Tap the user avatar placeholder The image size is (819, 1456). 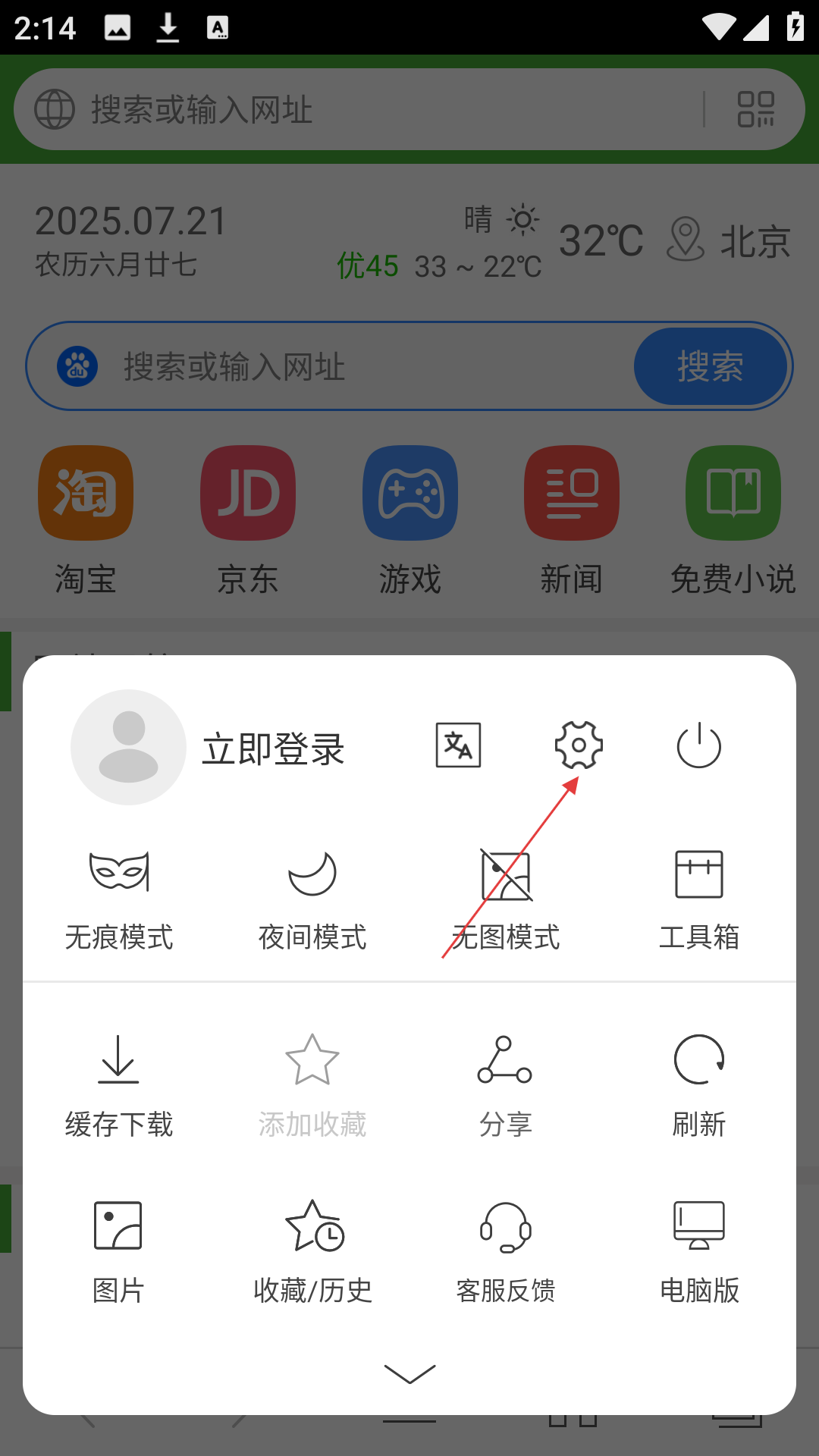point(128,747)
